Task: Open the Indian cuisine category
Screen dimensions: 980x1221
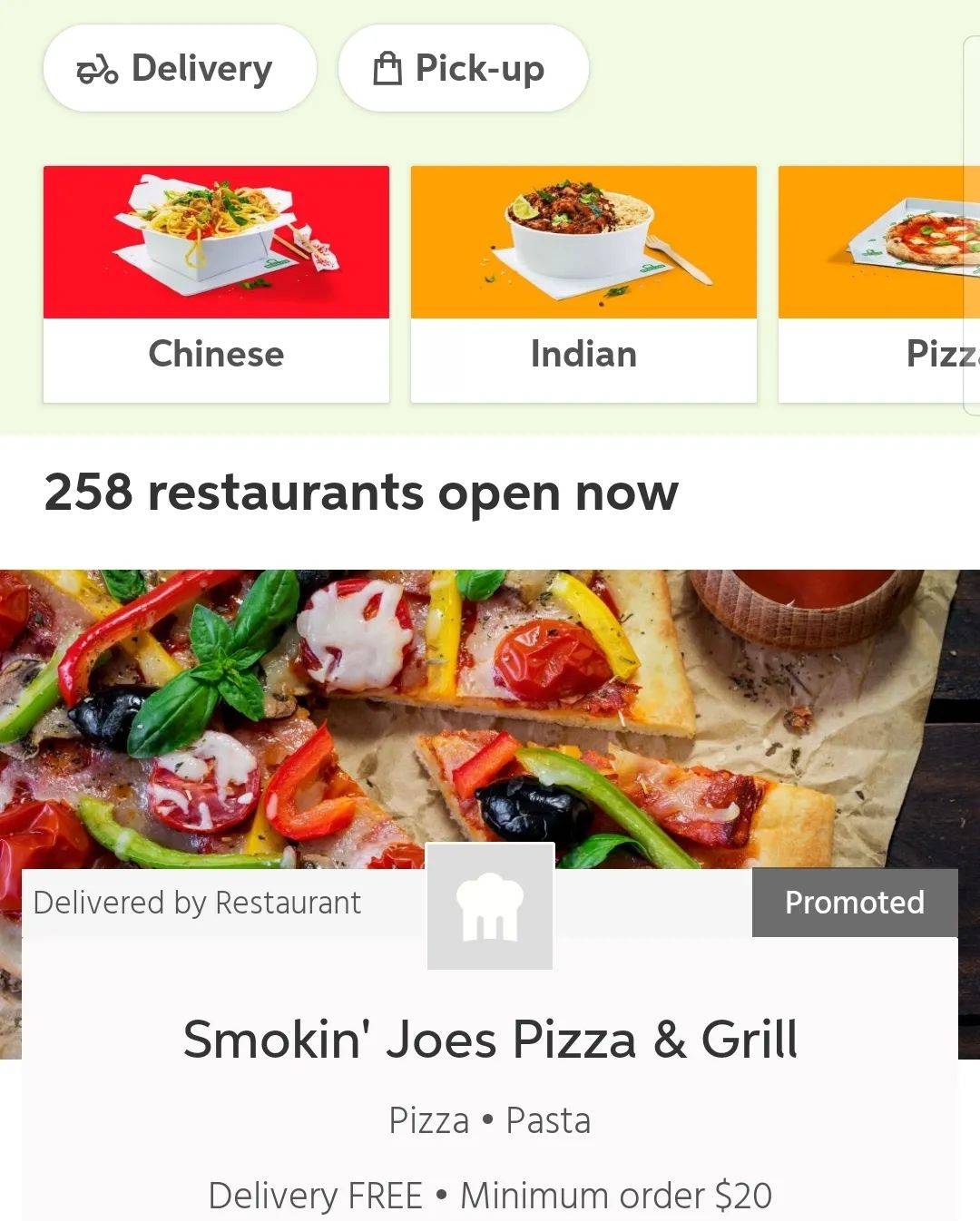Action: (583, 284)
